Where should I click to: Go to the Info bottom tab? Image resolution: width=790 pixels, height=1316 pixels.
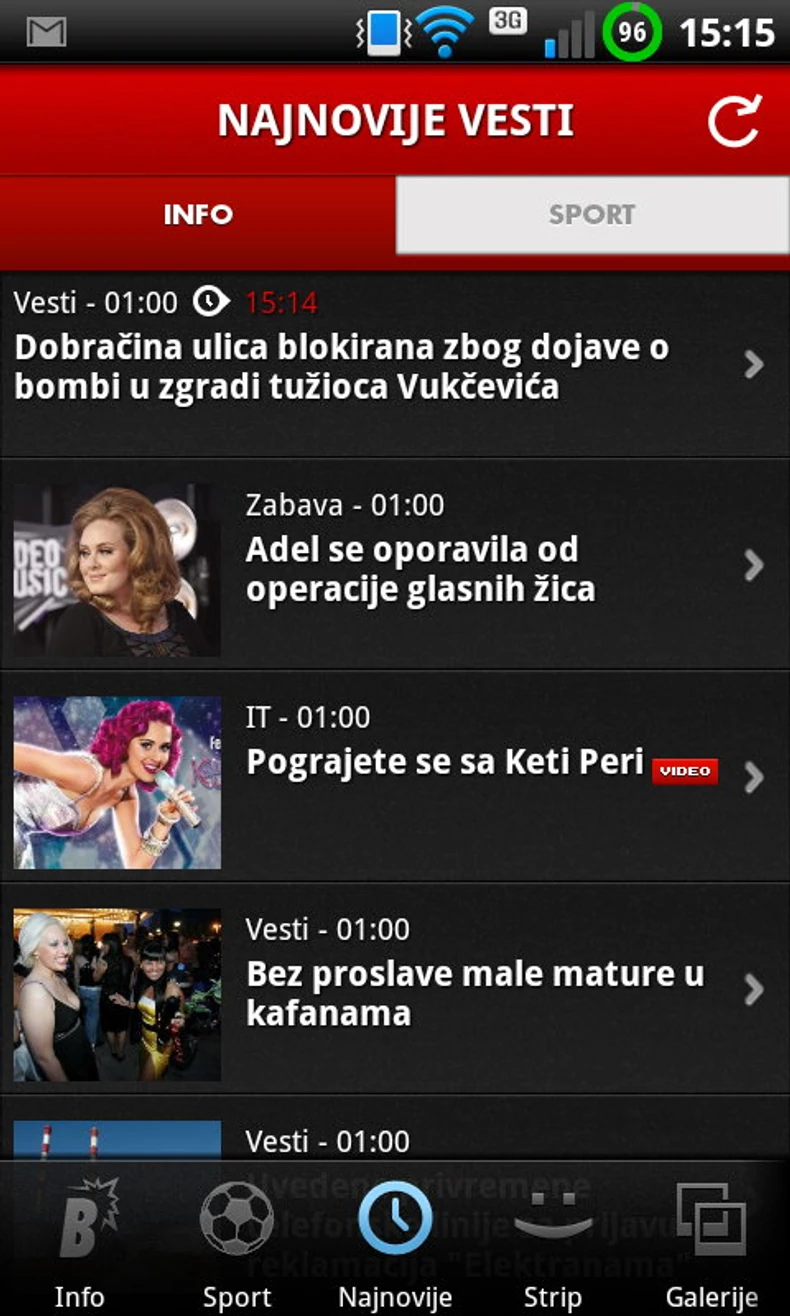tap(79, 1240)
